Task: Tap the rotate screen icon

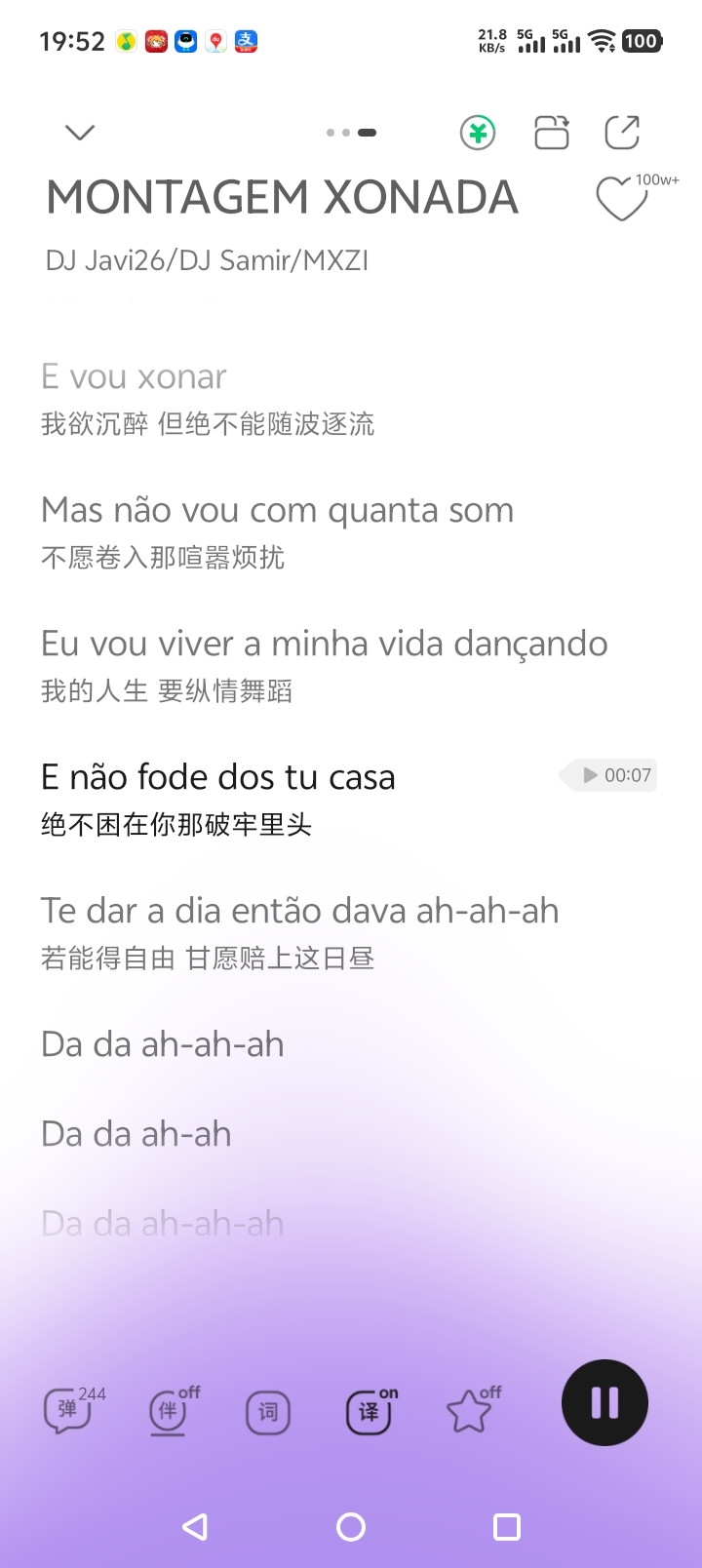Action: [552, 133]
